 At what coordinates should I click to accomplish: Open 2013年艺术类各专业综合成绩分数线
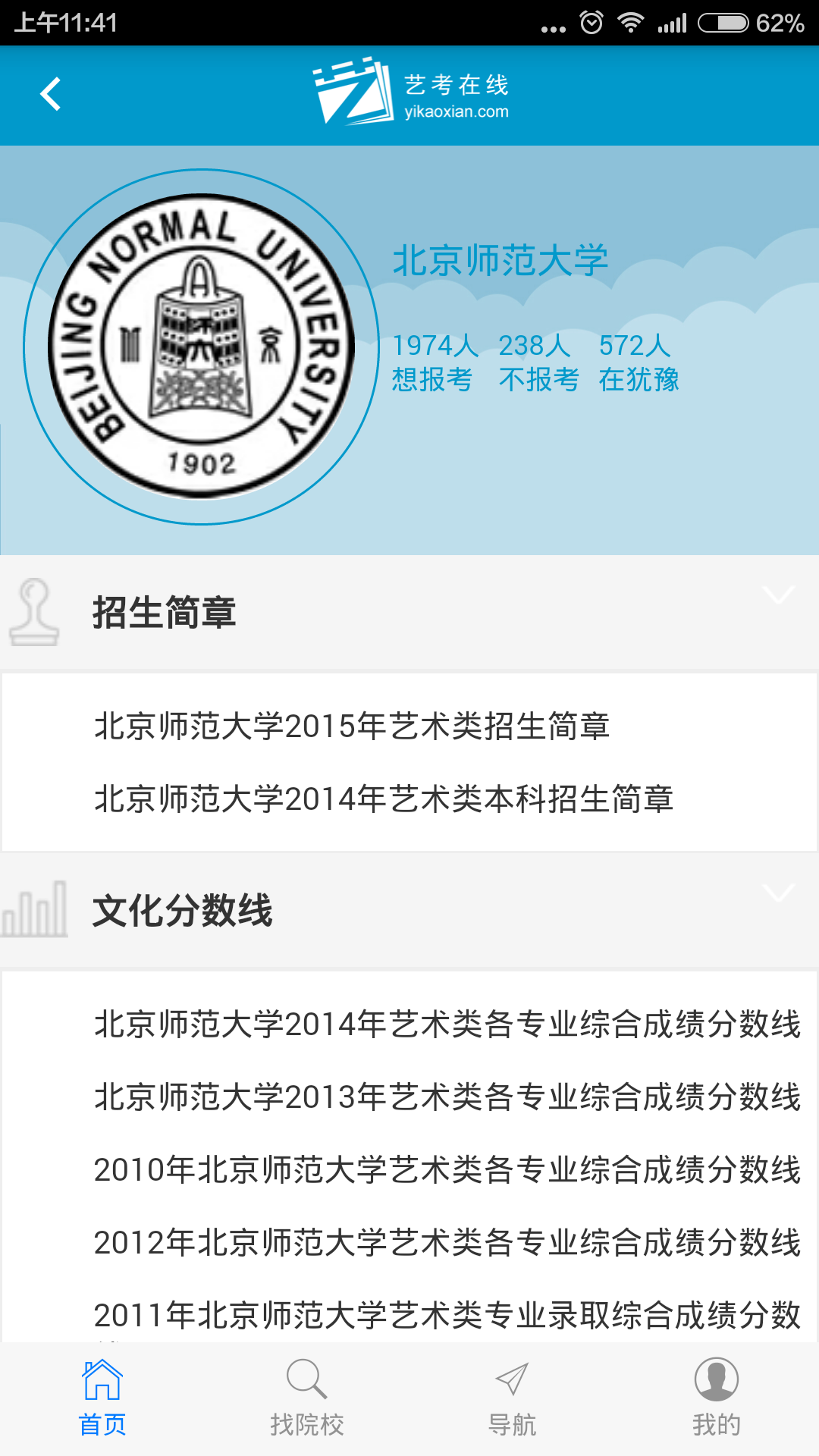447,1097
